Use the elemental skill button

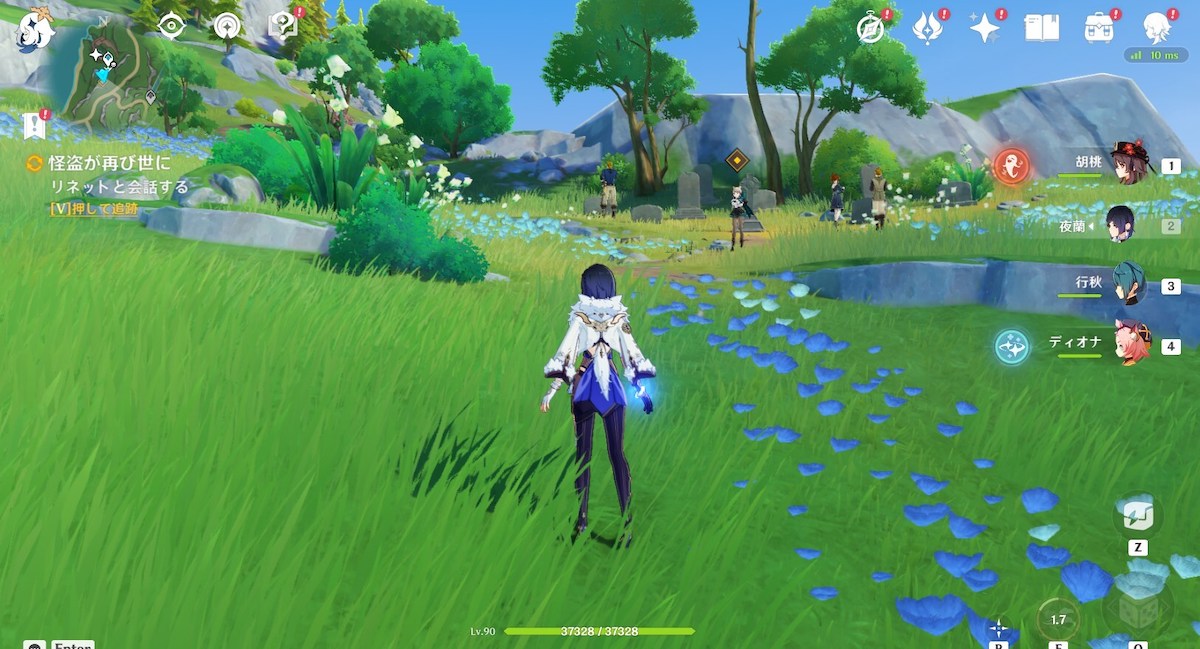click(1058, 620)
